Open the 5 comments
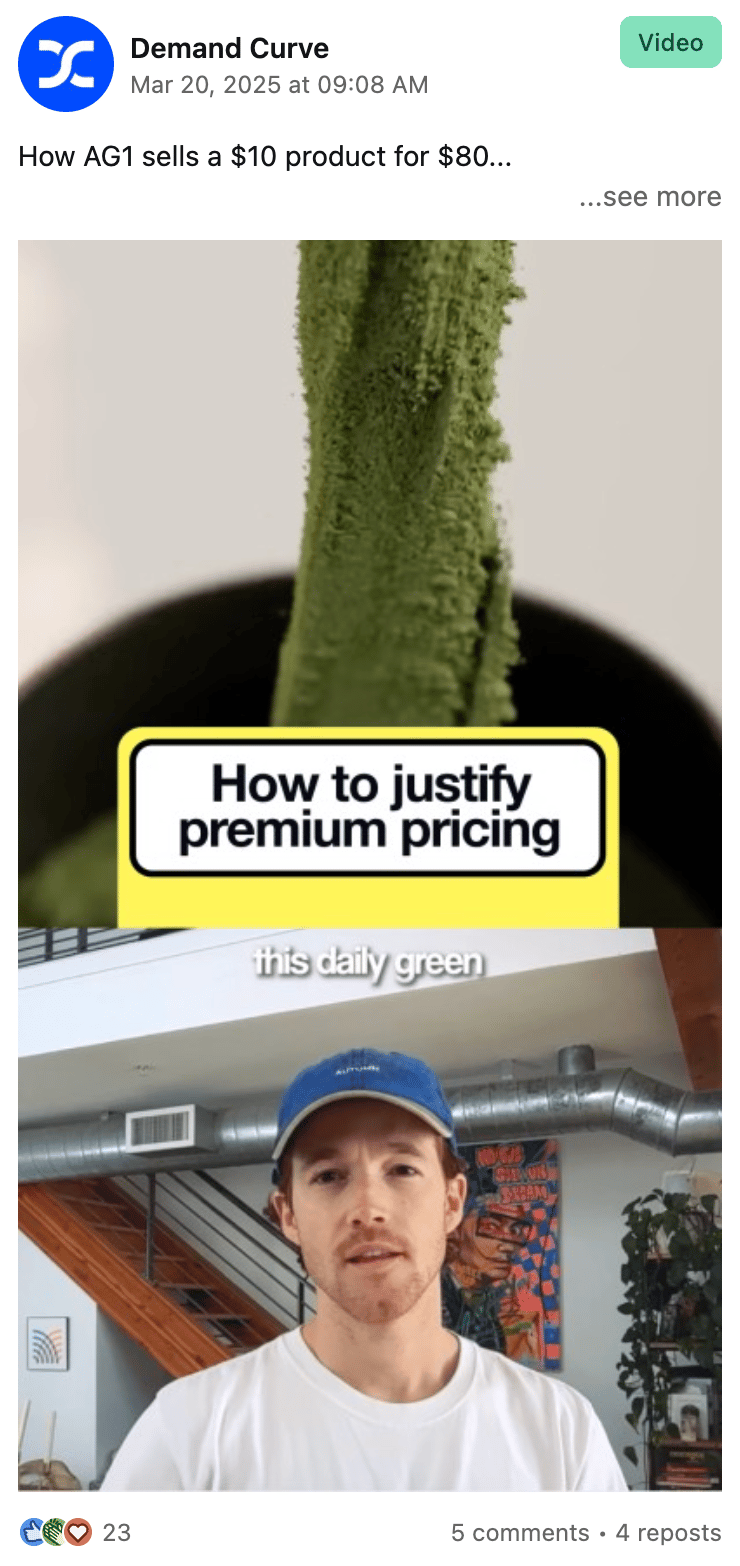Screen dimensions: 740x1566 click(520, 1533)
